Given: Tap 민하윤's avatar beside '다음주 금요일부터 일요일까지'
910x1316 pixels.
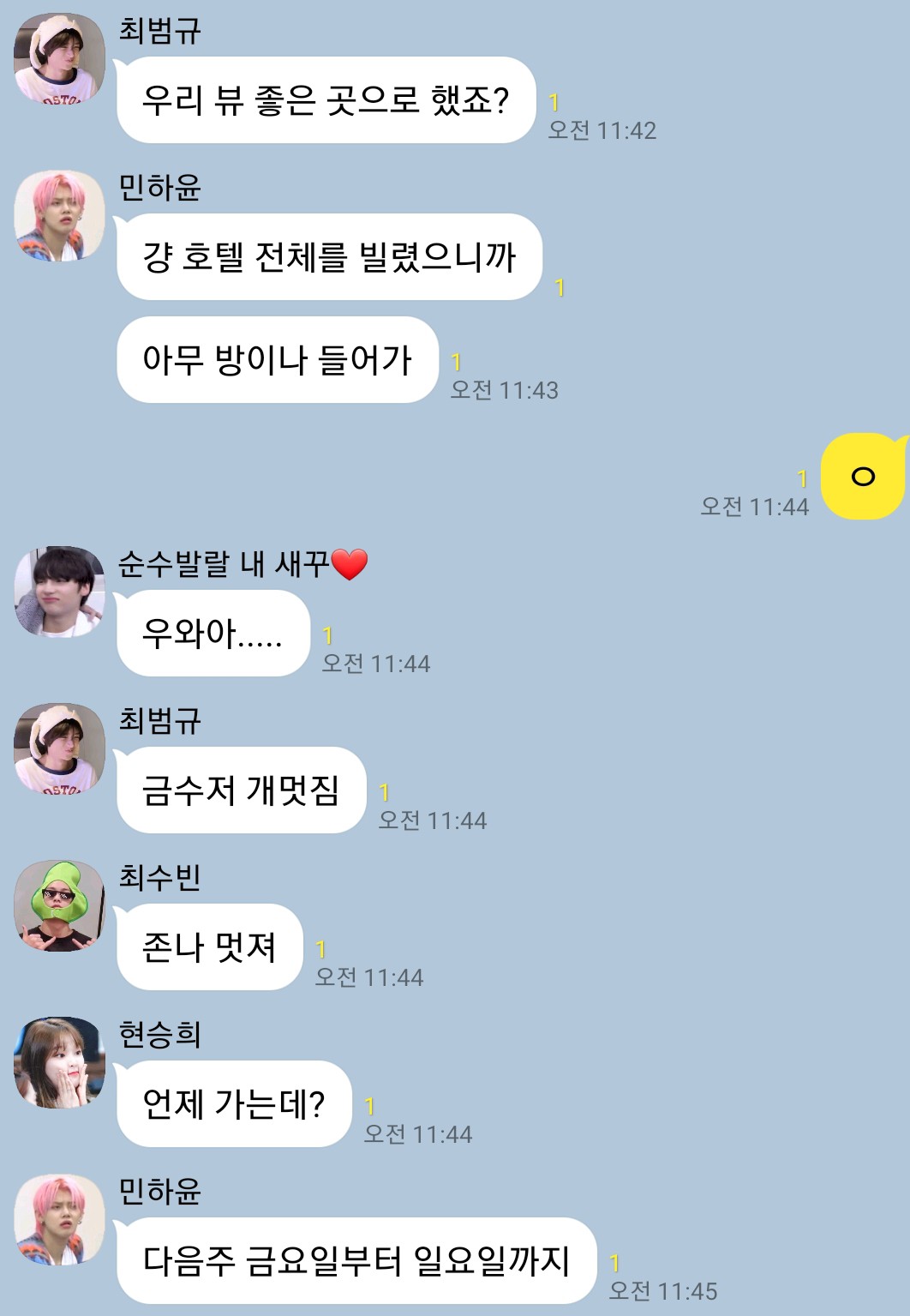Looking at the screenshot, I should click(59, 1220).
